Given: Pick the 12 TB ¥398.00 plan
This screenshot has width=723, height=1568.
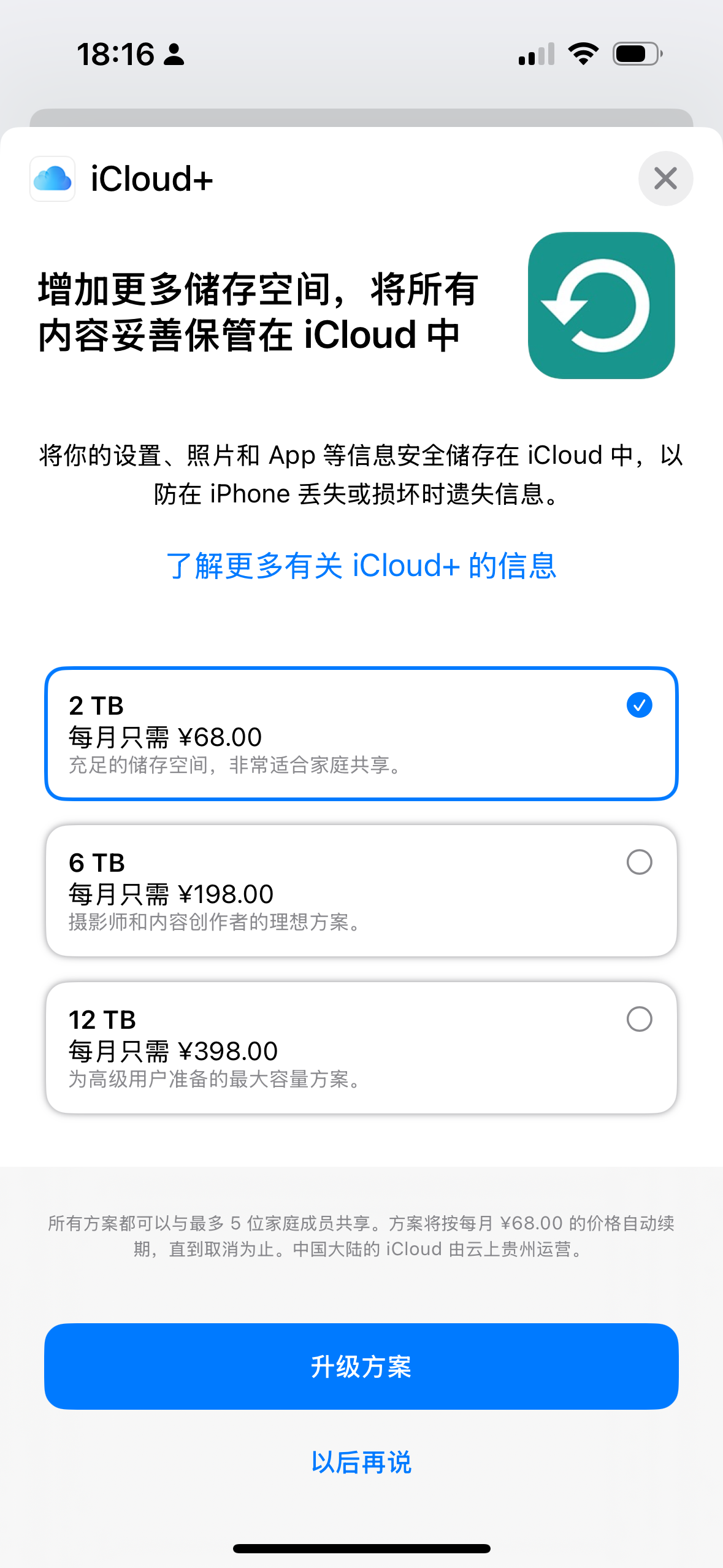Looking at the screenshot, I should pos(361,1048).
